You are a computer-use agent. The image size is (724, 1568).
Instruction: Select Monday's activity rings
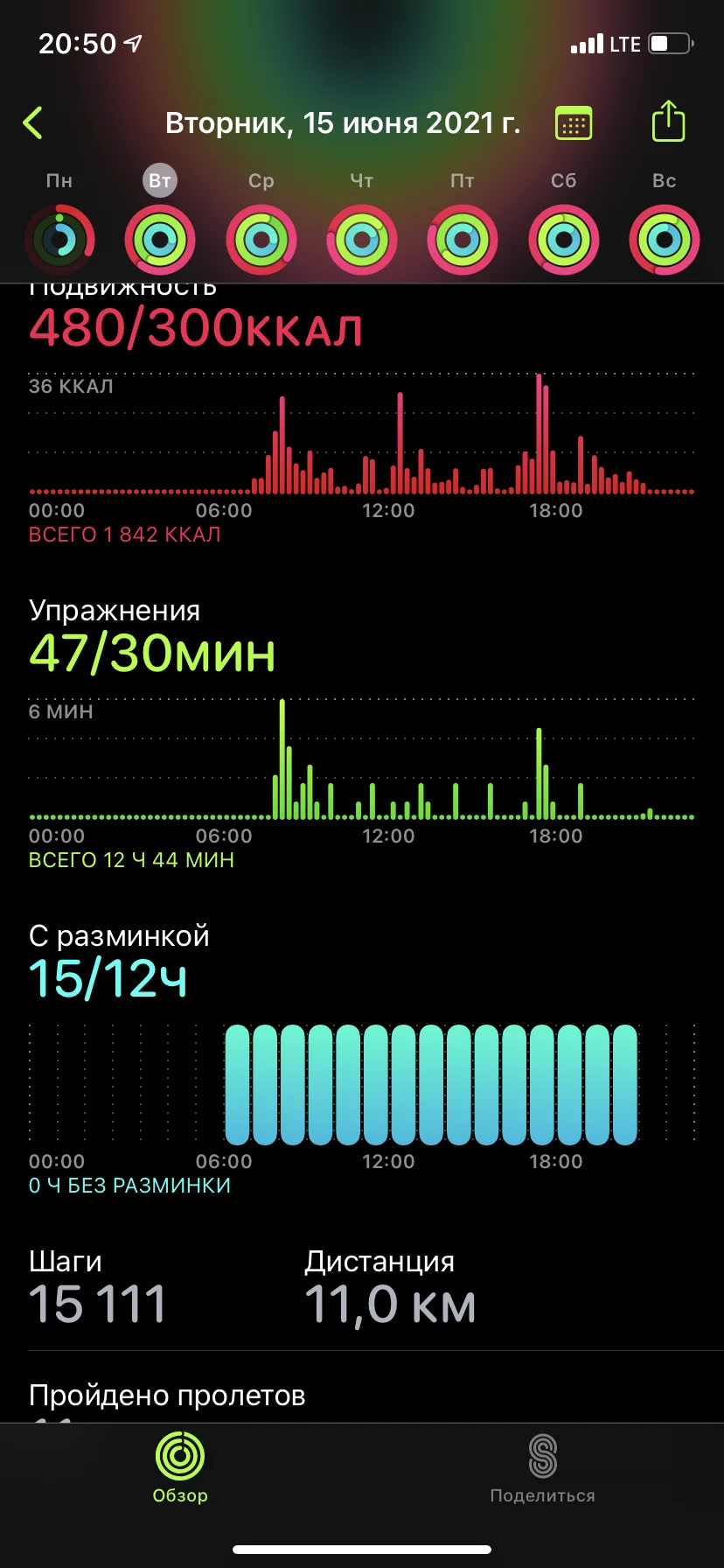pos(59,239)
